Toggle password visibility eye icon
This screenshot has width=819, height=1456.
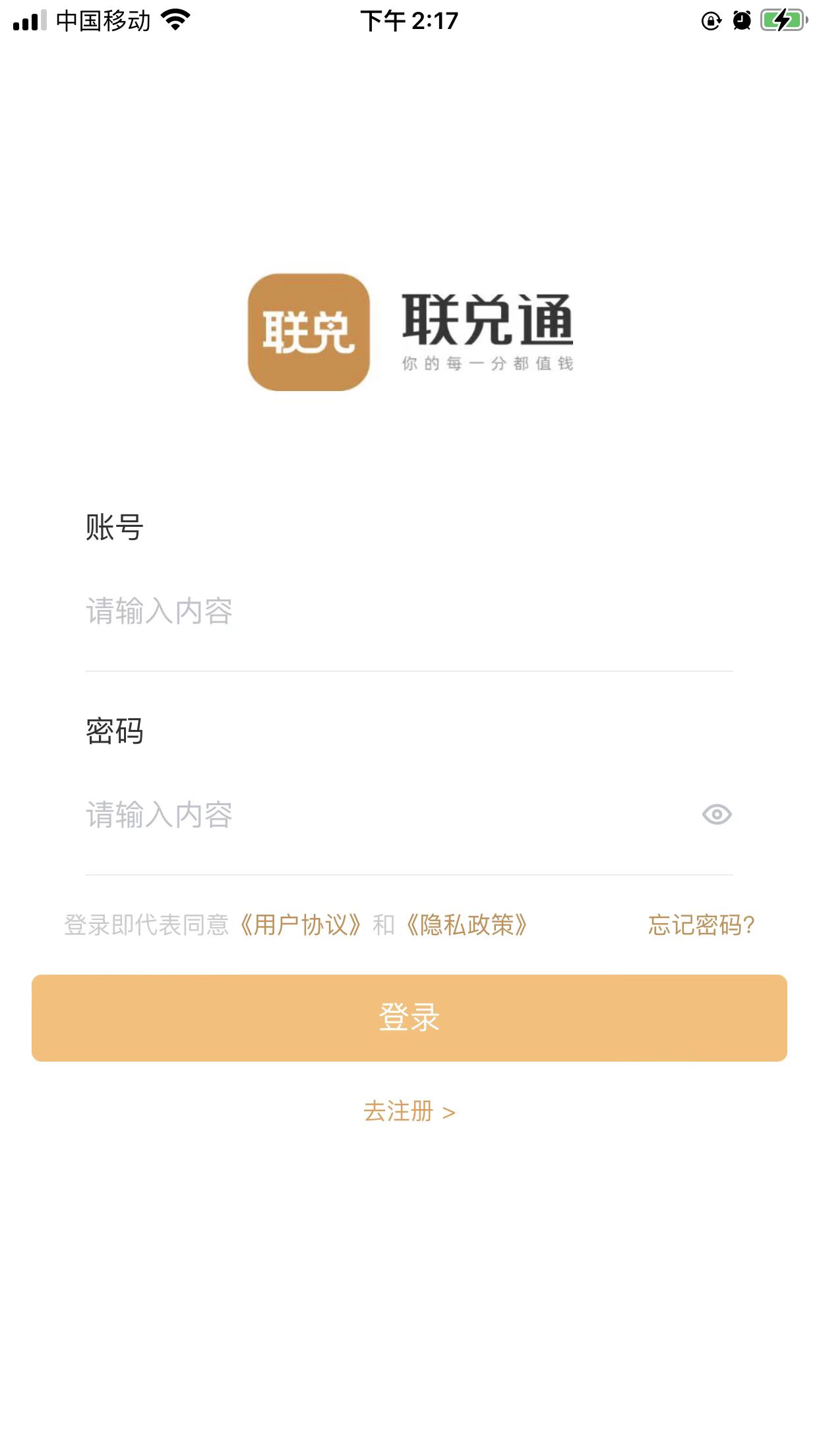(717, 815)
